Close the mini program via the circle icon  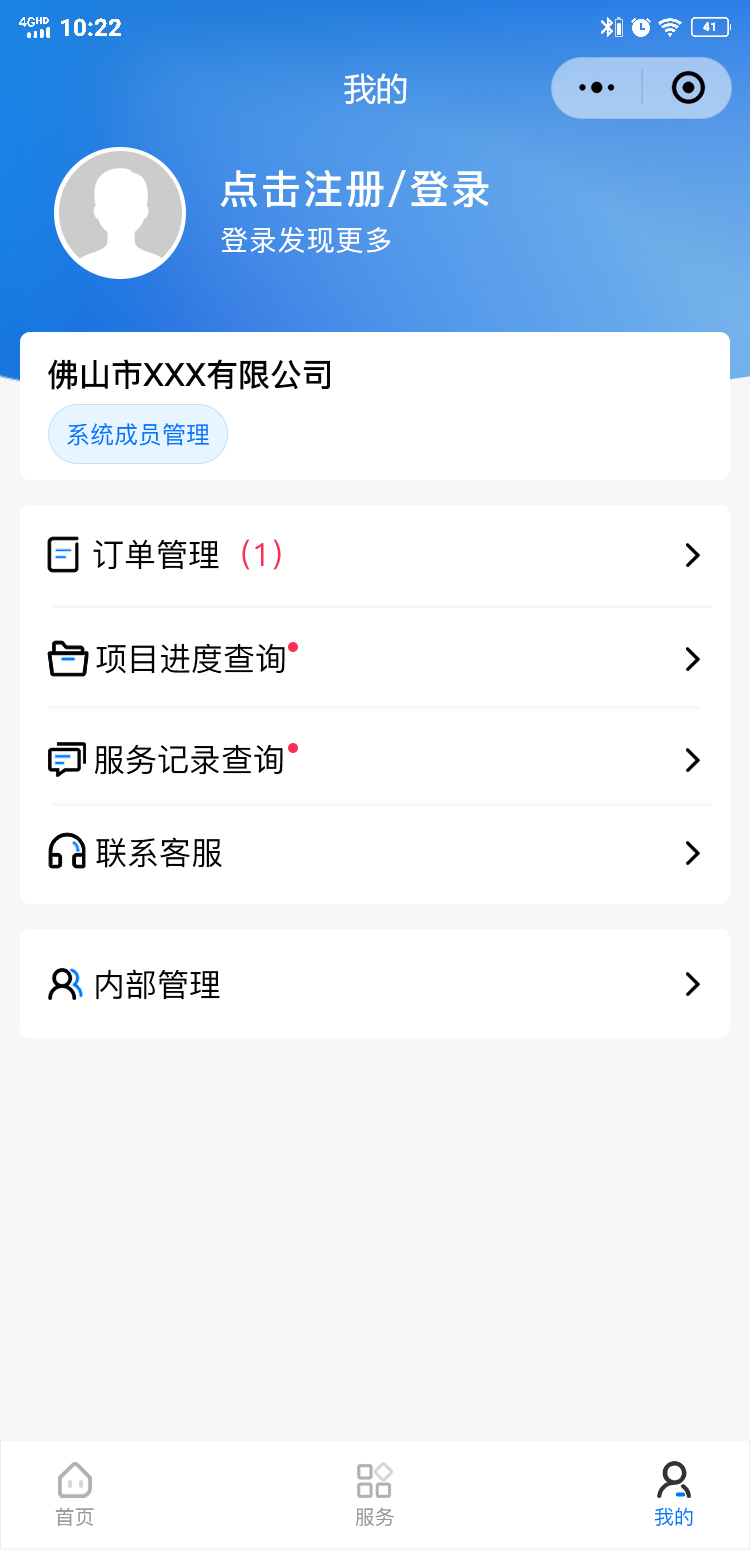[688, 88]
